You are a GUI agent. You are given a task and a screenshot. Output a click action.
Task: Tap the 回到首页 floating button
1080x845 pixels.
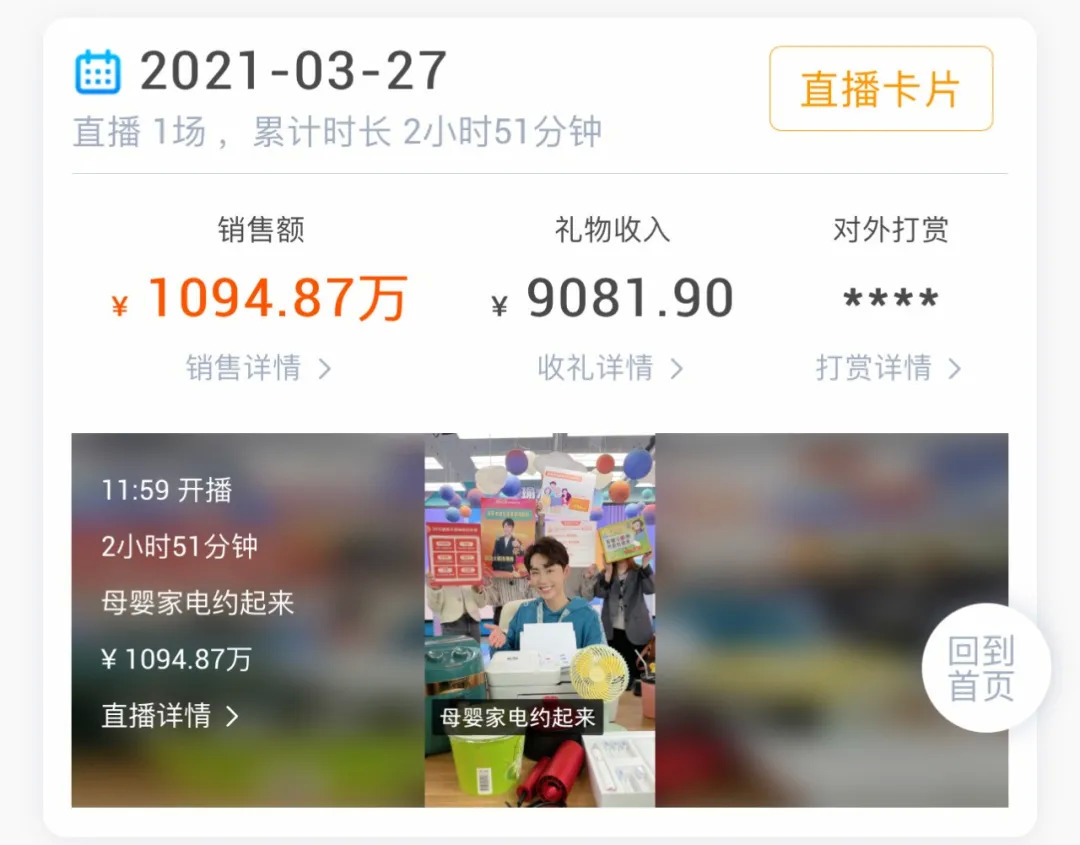(x=984, y=668)
